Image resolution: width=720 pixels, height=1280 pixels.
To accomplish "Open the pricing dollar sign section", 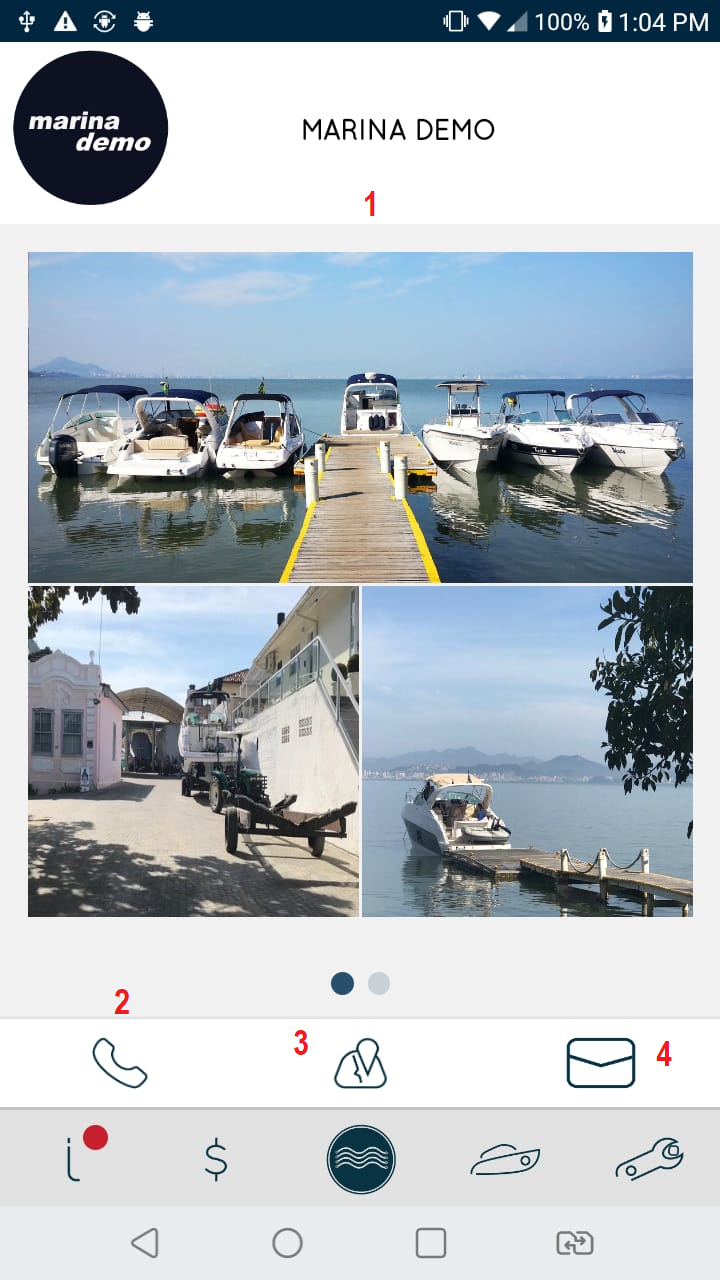I will pos(218,1158).
